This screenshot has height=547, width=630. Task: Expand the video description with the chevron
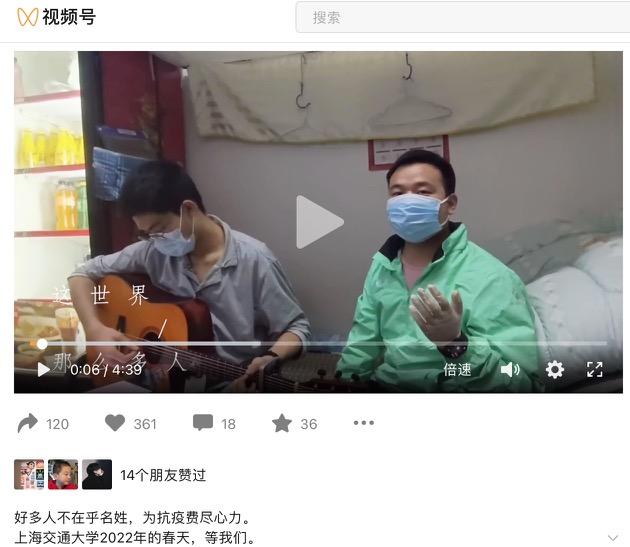(613, 538)
